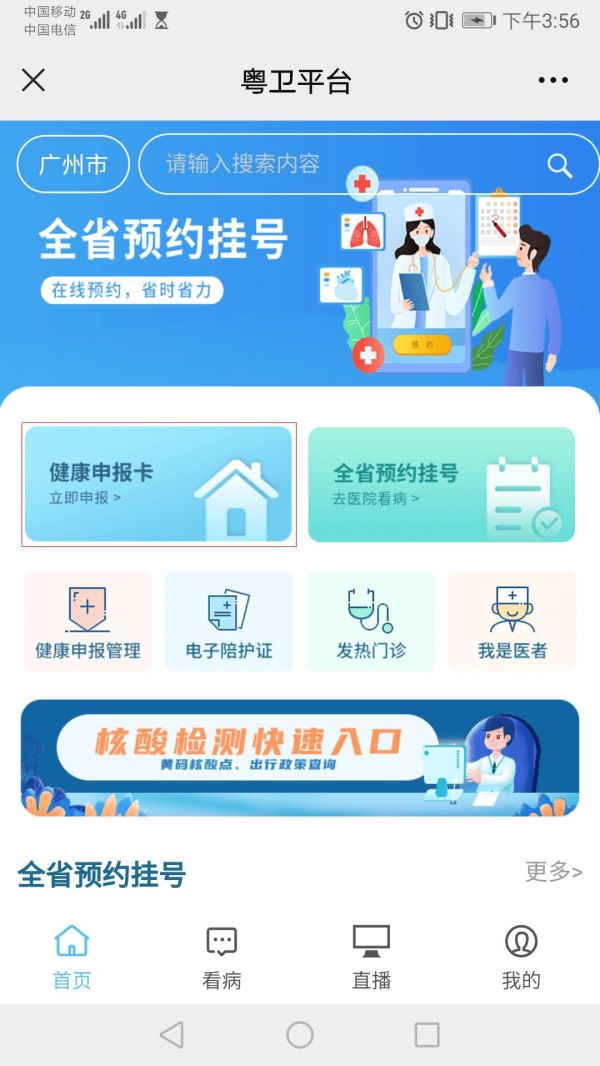
Task: Switch to the 直播 tab
Action: coord(371,956)
